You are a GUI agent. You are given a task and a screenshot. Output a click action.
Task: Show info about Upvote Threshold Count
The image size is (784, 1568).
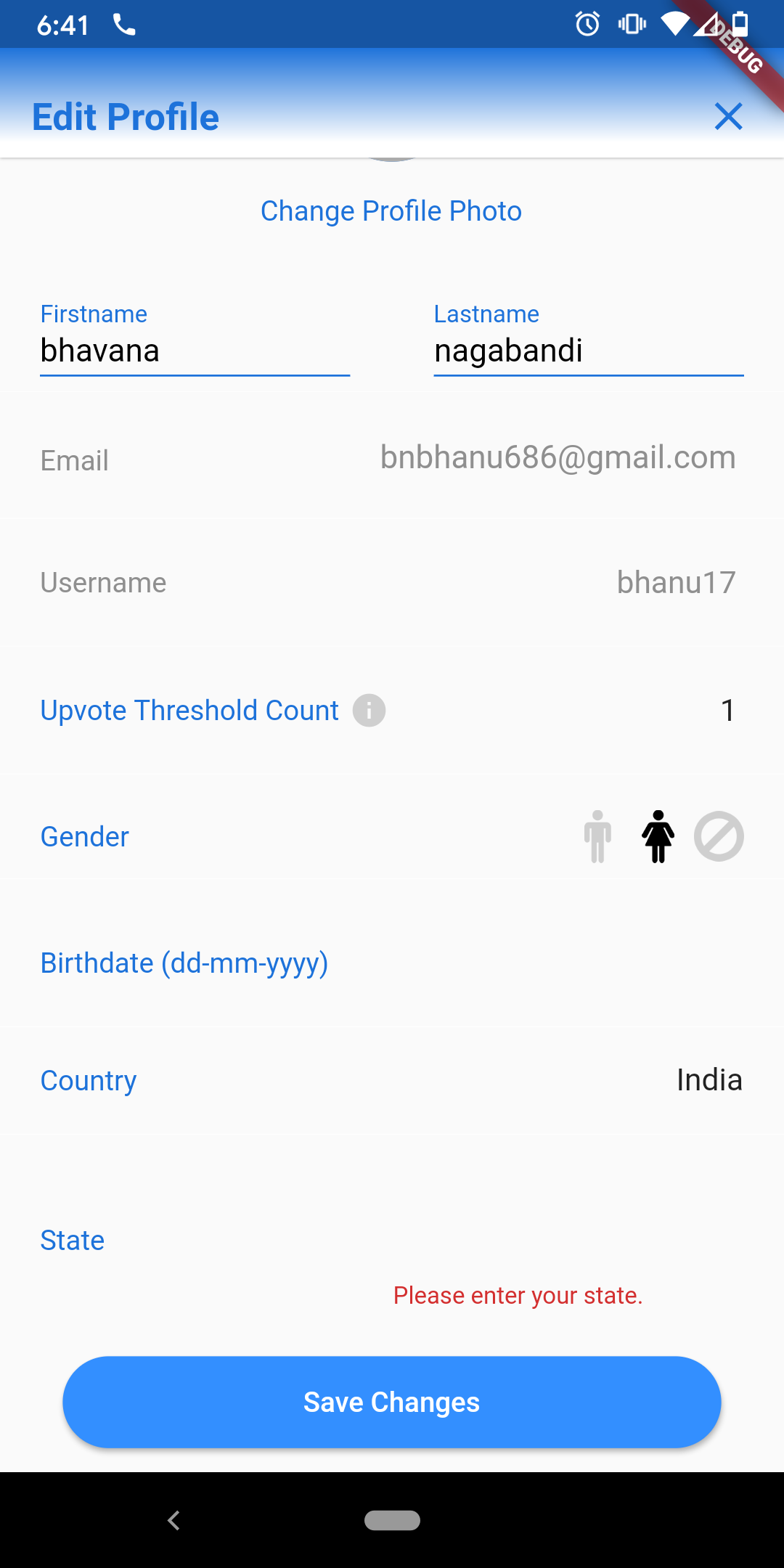[x=369, y=711]
